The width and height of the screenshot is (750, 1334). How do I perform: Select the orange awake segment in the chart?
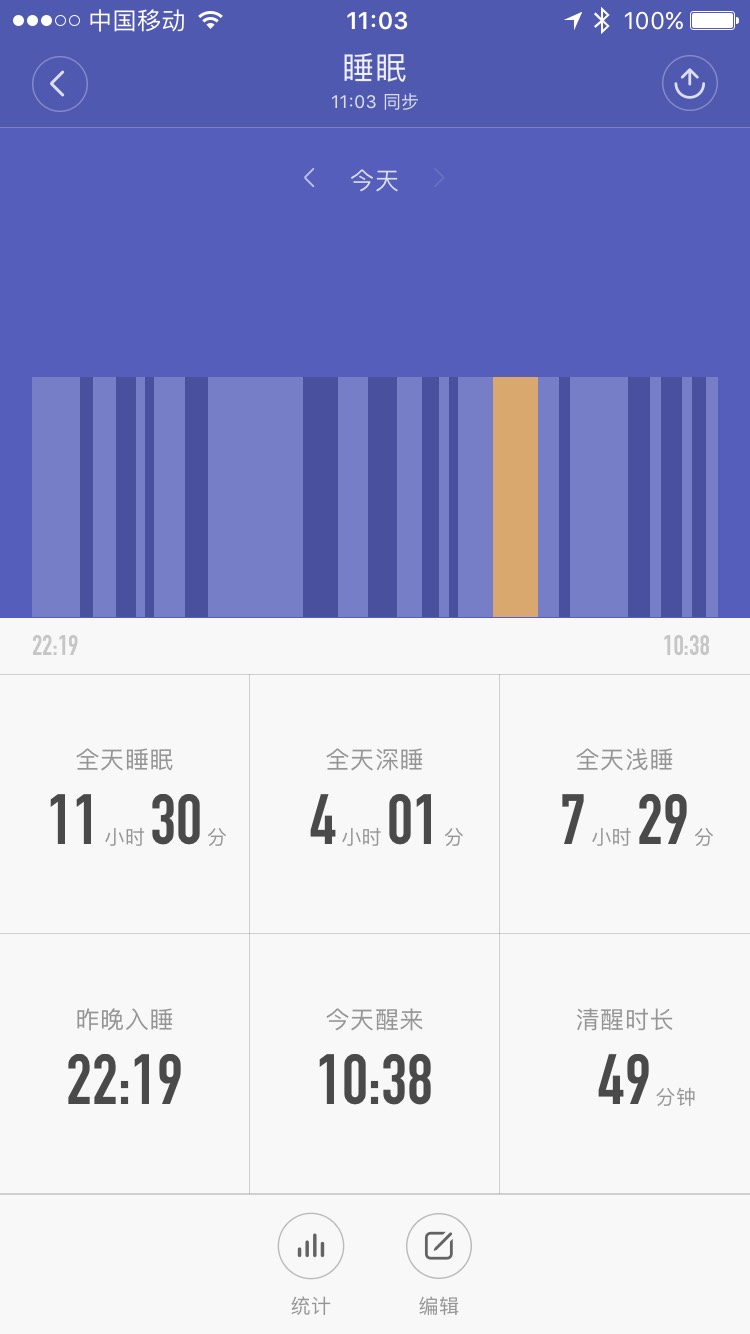(x=515, y=497)
